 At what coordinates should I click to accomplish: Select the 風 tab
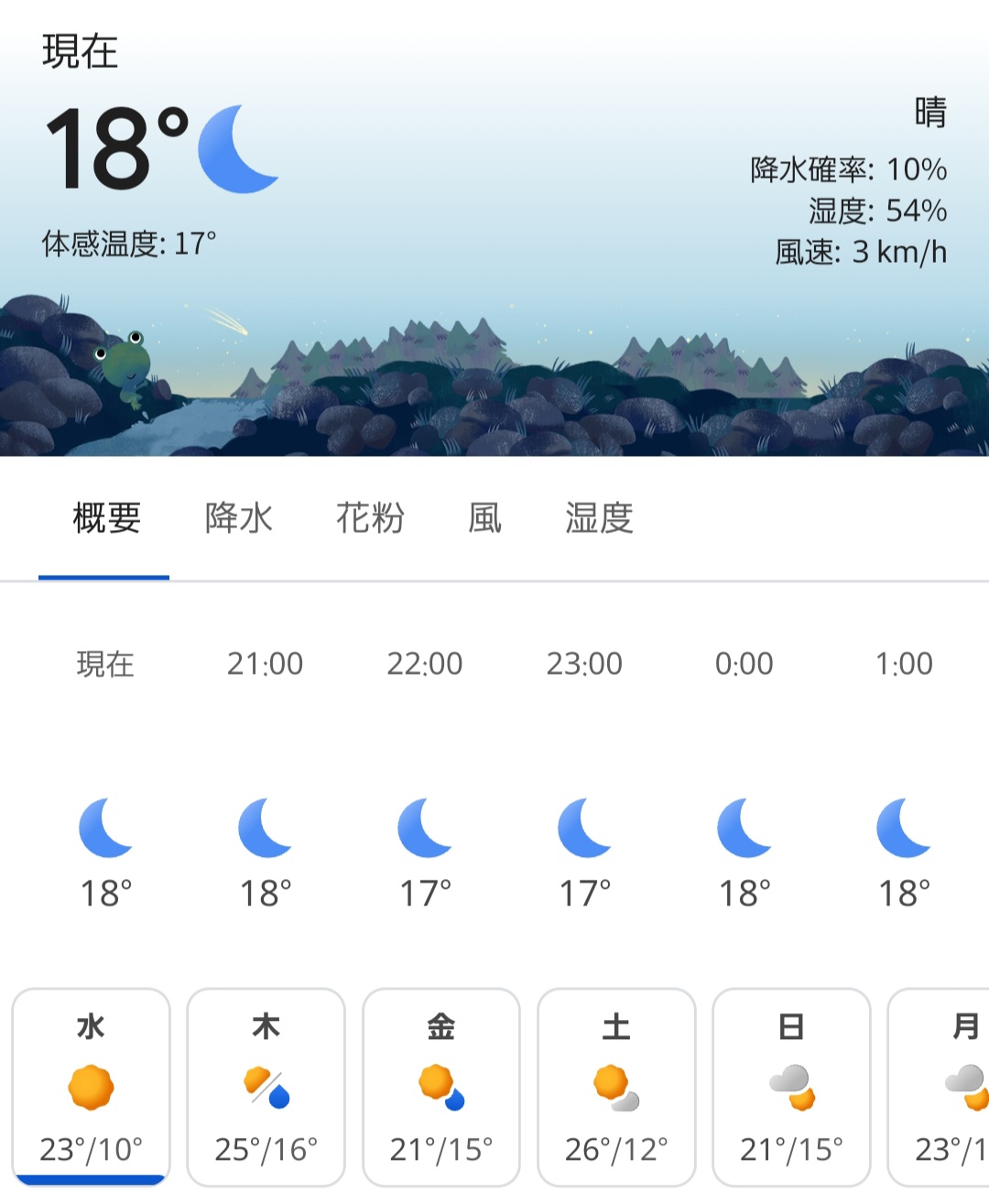pos(484,518)
